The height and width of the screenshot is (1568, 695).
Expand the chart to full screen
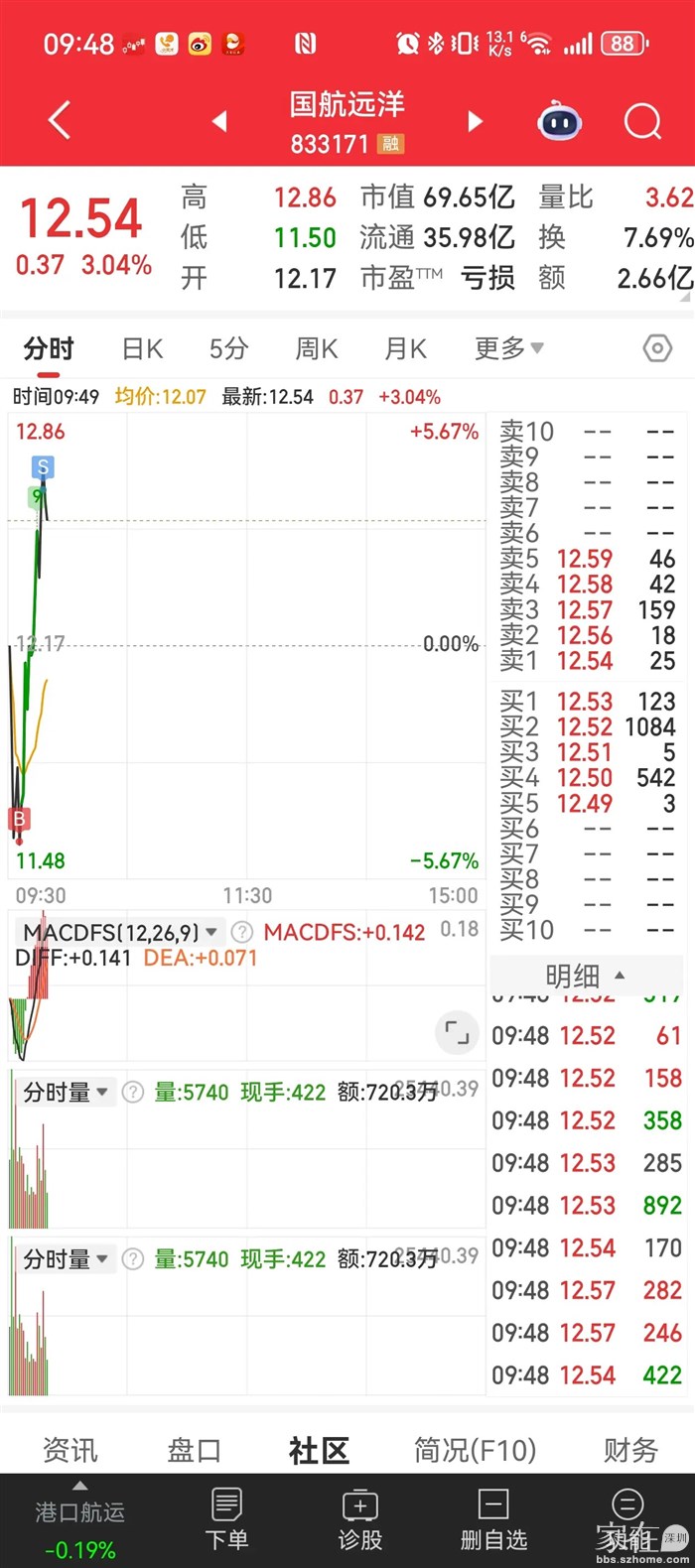pos(457,1033)
